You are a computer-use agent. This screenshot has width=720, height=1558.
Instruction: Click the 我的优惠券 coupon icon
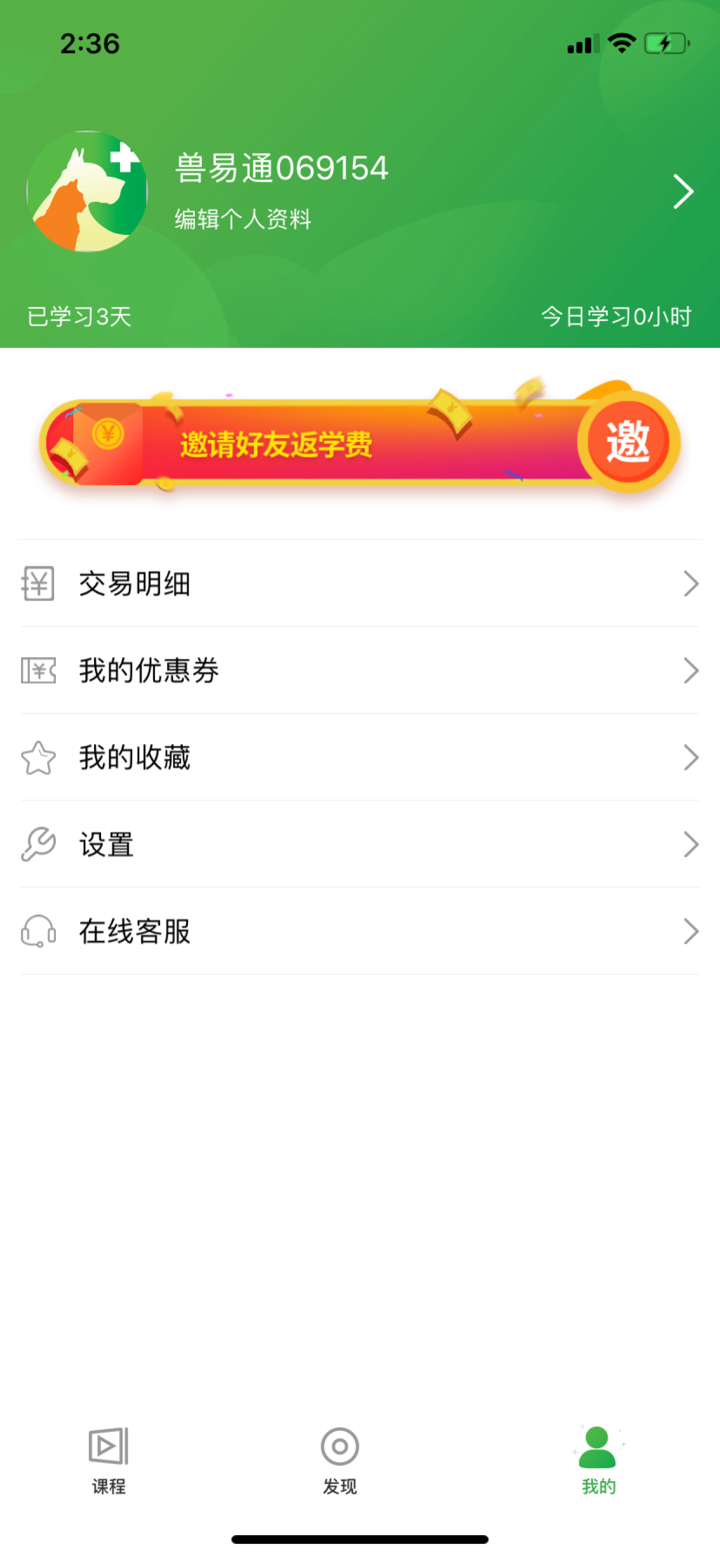coord(37,671)
